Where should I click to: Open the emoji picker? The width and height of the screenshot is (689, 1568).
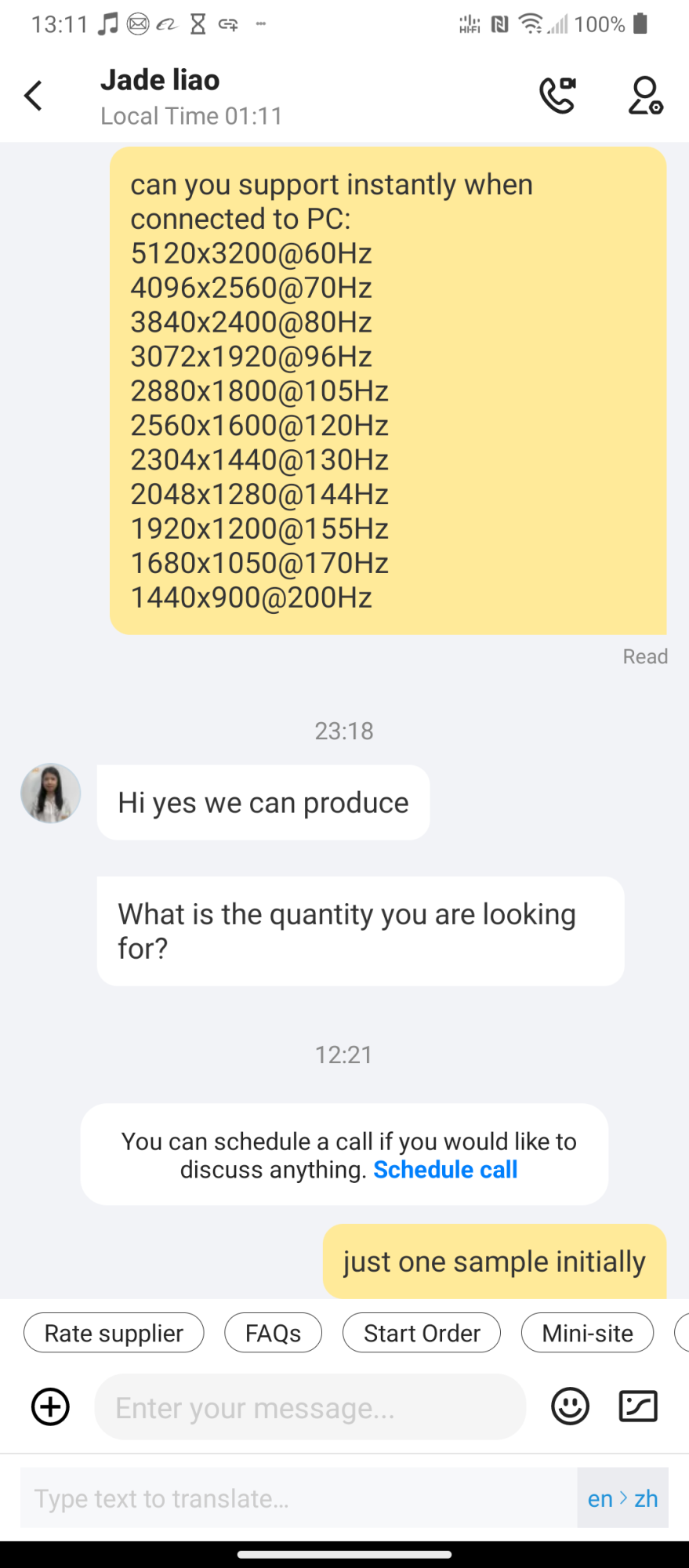tap(570, 1406)
